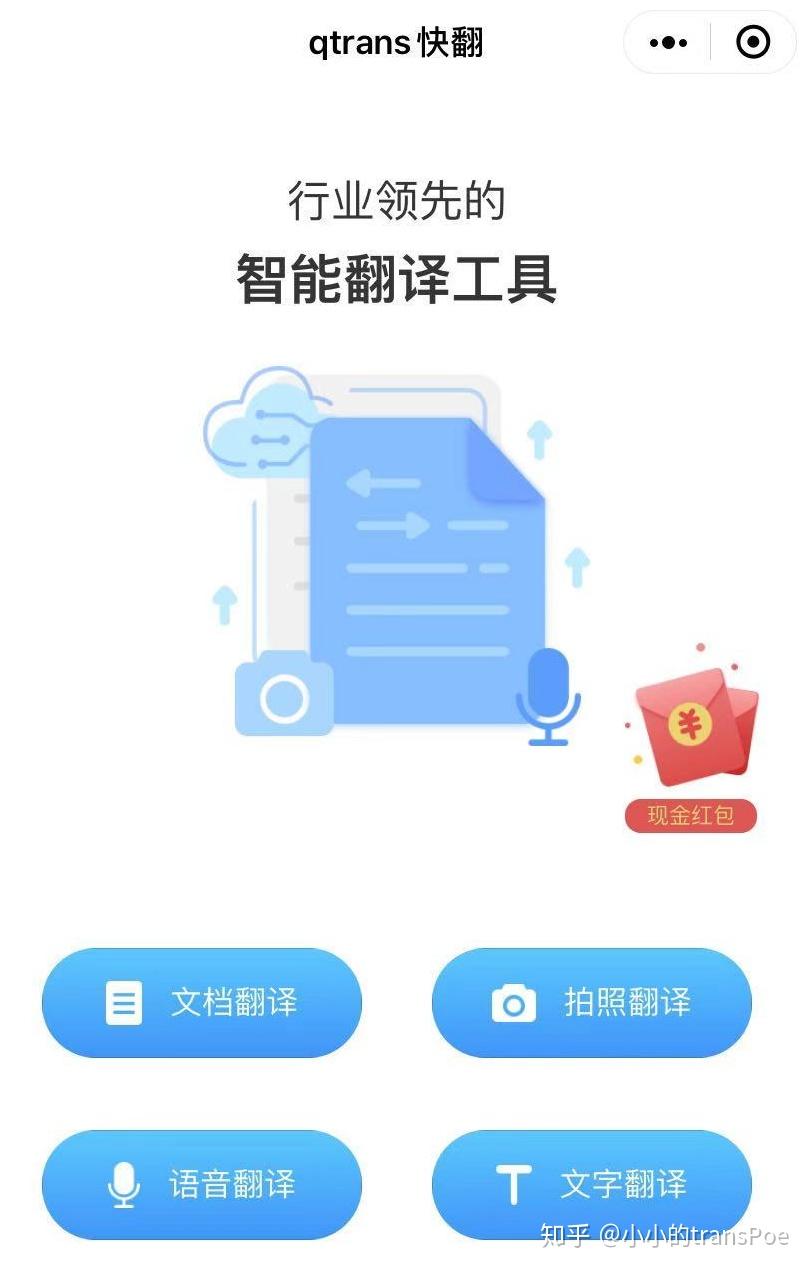The image size is (810, 1269).
Task: Tap the camera icon on 拍照翻译 button
Action: pos(513,1002)
